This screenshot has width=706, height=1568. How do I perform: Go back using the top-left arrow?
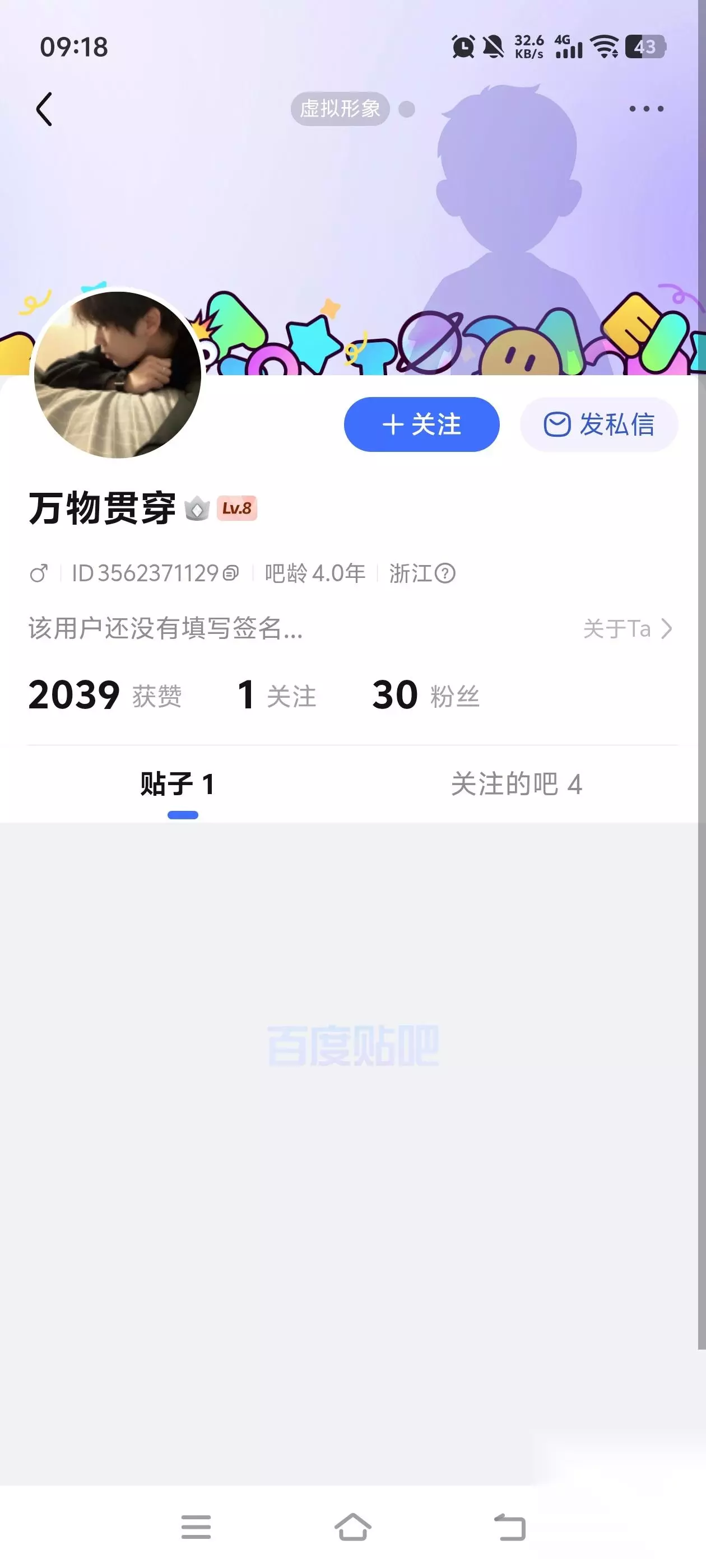coord(44,109)
